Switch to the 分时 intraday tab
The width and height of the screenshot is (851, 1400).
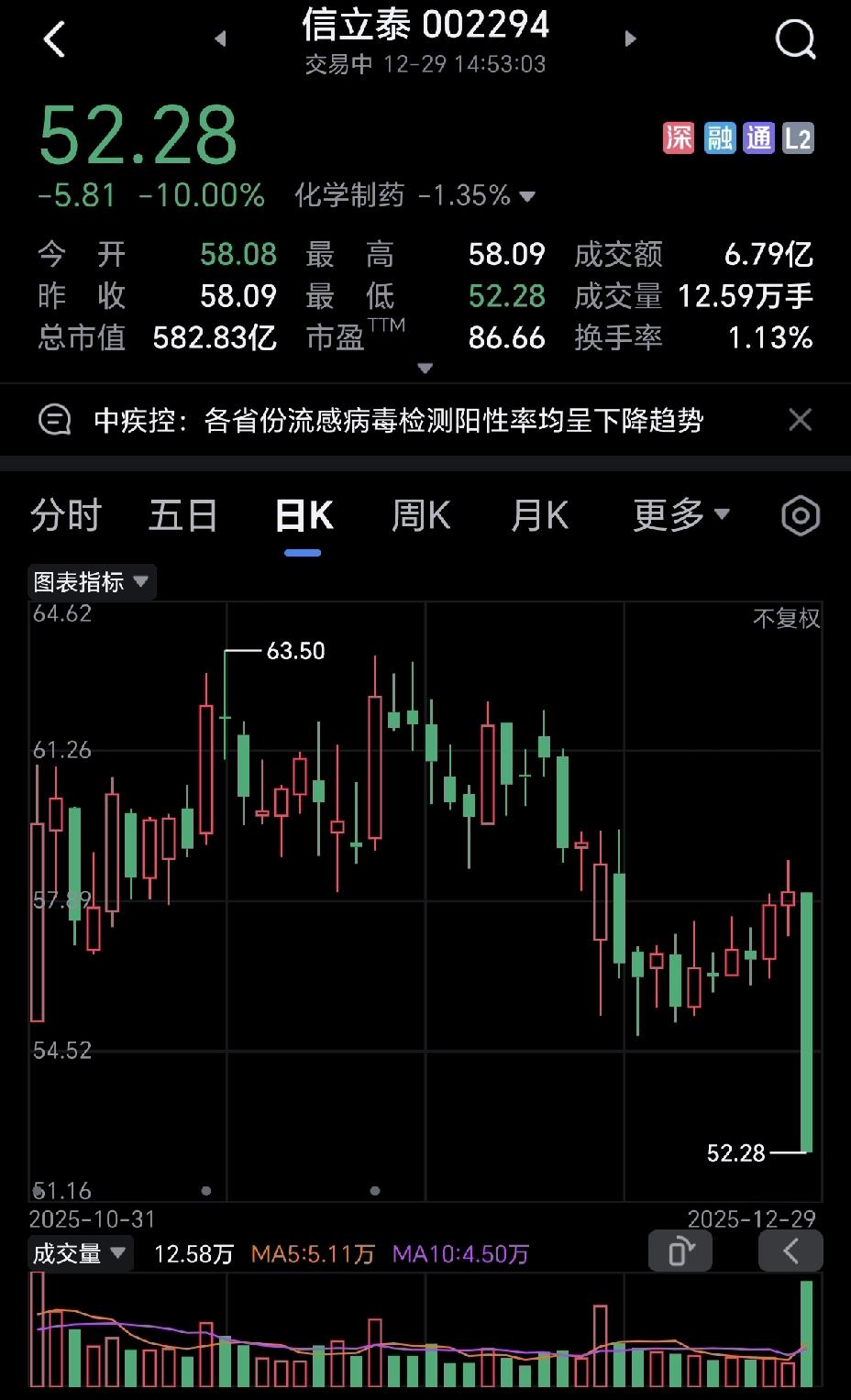coord(65,515)
